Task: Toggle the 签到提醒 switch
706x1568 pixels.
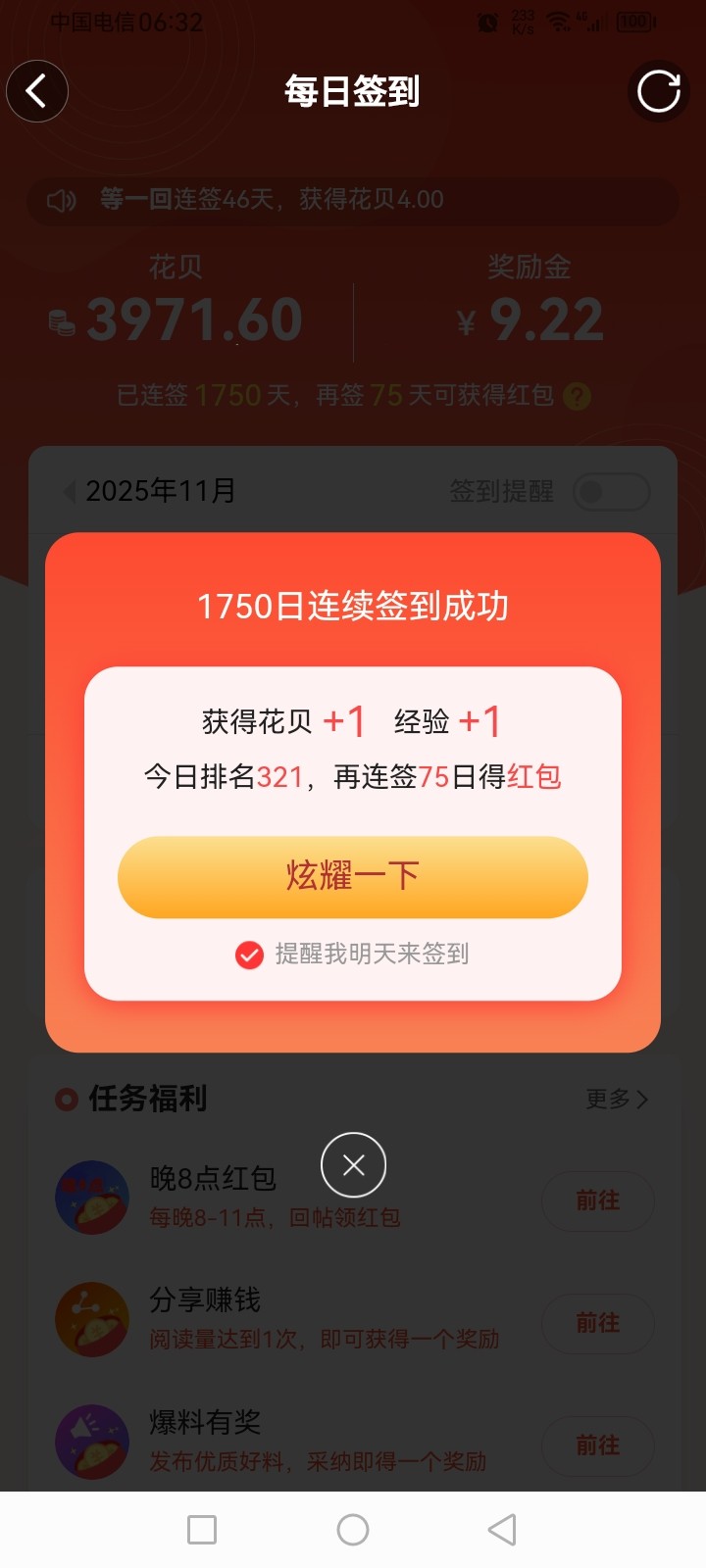Action: click(x=611, y=492)
